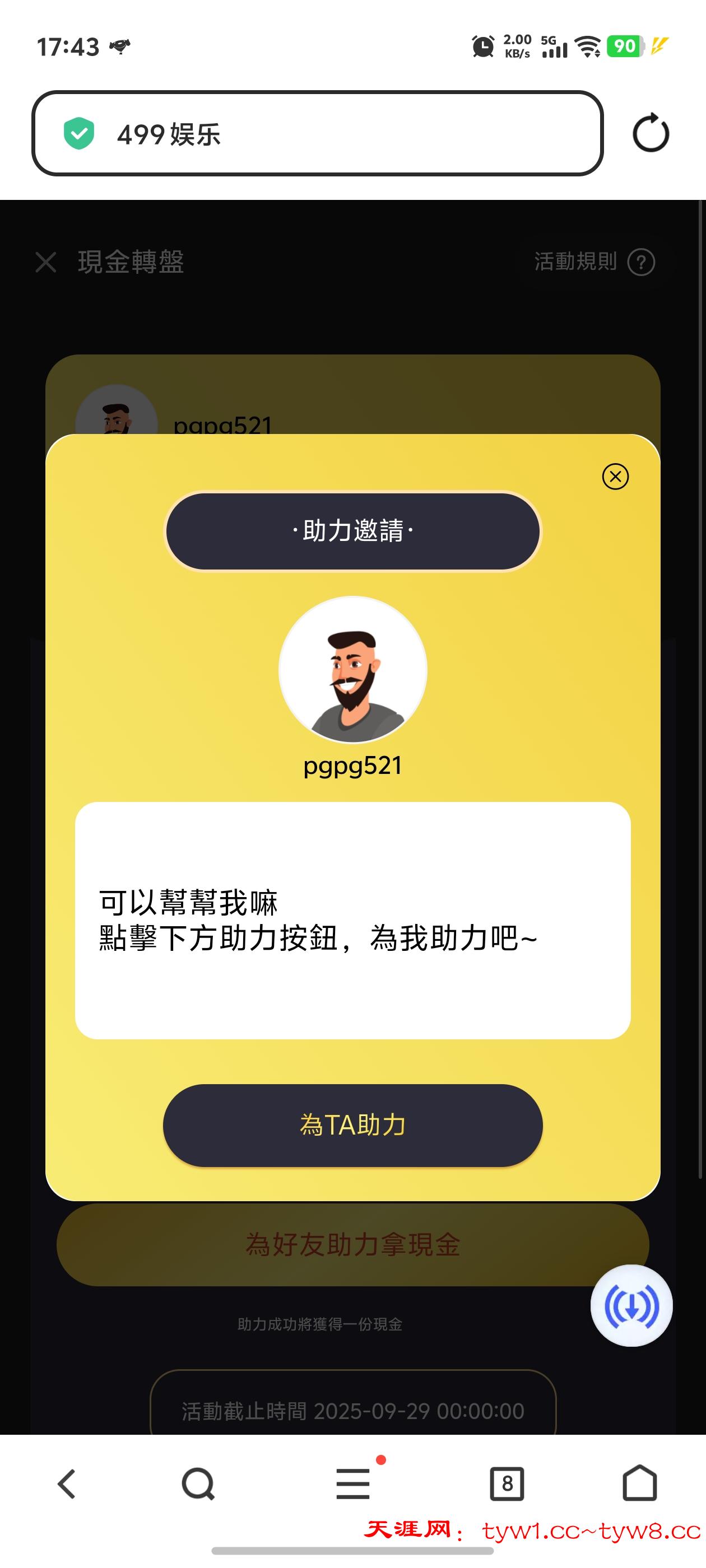Dismiss invitation dialog via circular X
The height and width of the screenshot is (1568, 706).
click(615, 477)
